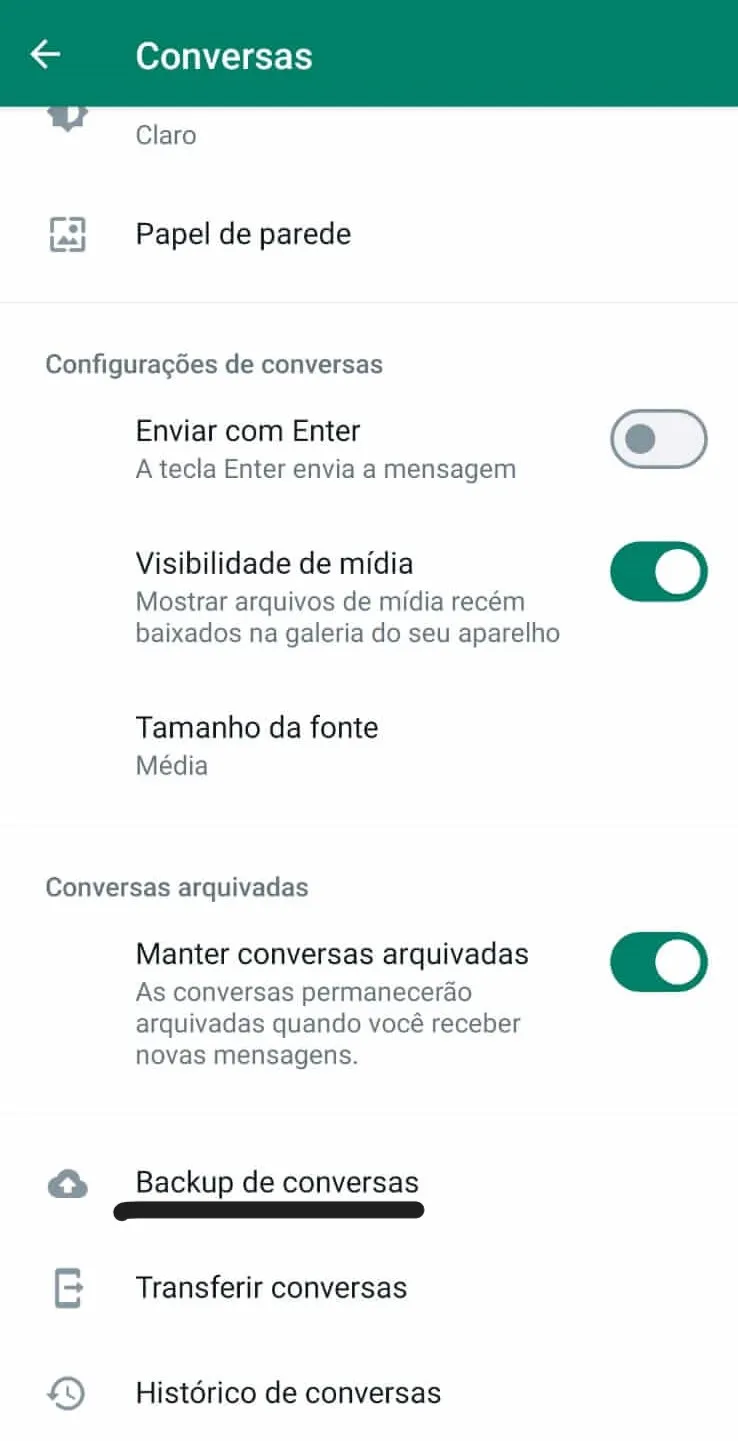The height and width of the screenshot is (1441, 738).
Task: Tap the clock icon beside Histórico de conversas
Action: 67,1393
